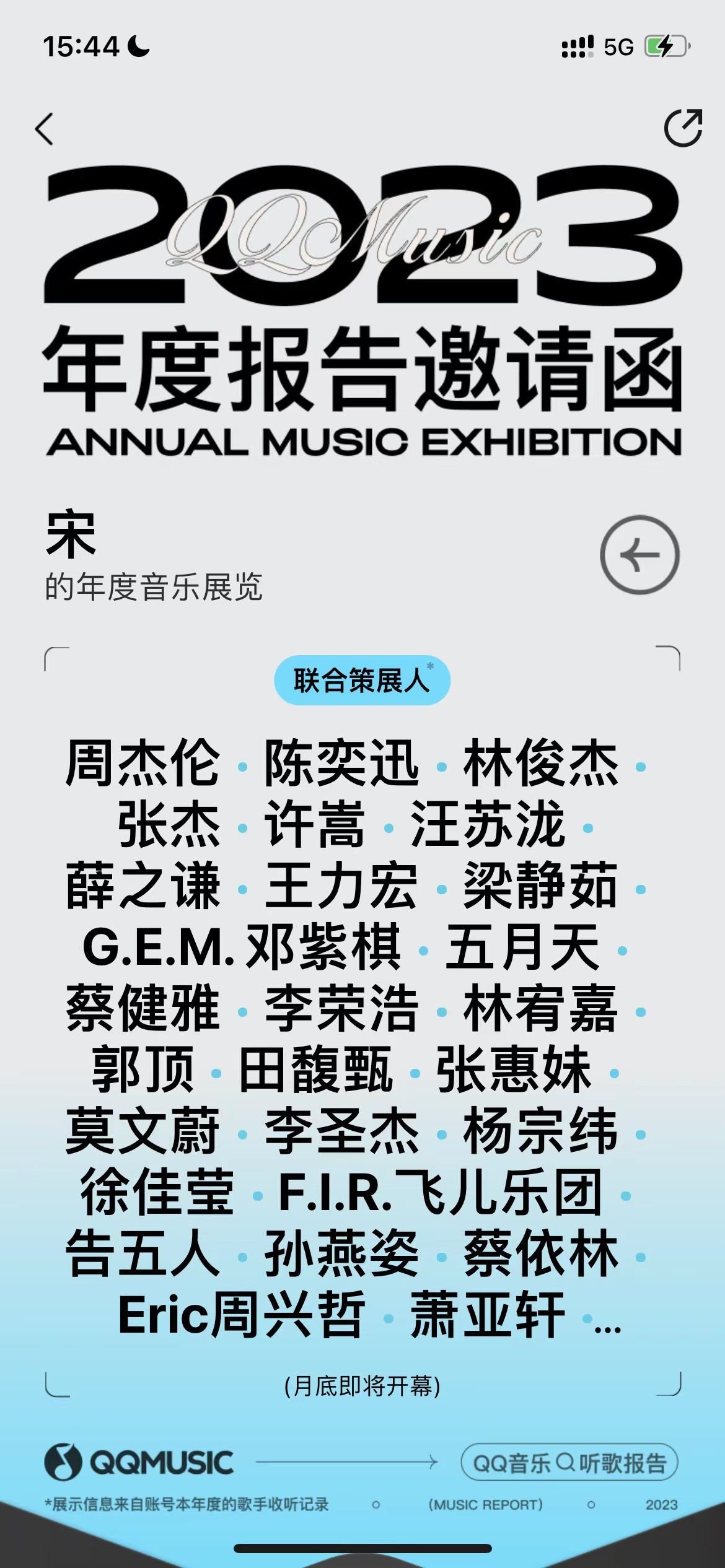This screenshot has height=1568, width=725.
Task: Tap the circled left arrow button
Action: (x=639, y=554)
